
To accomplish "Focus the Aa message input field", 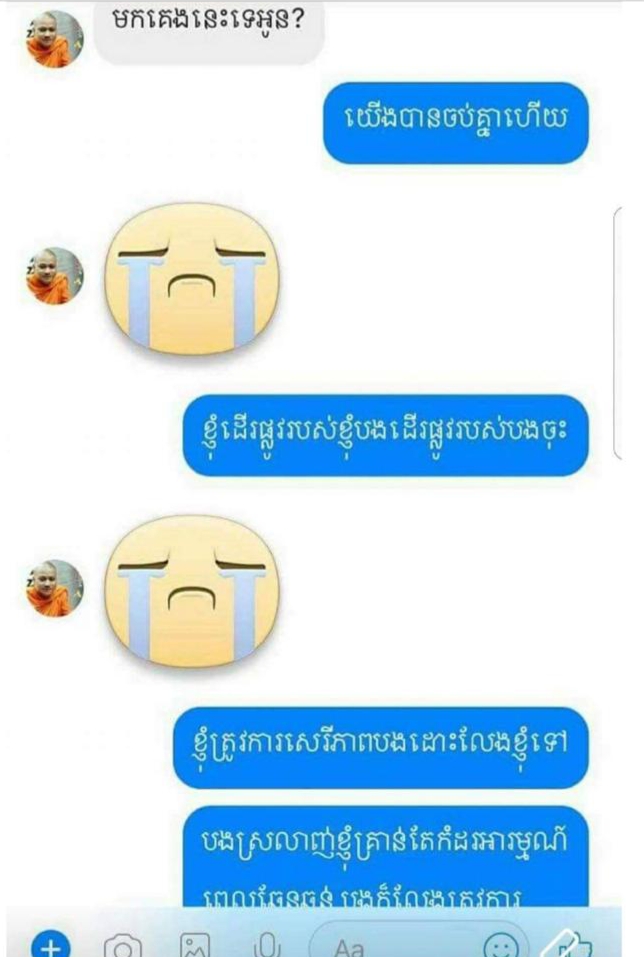I will (400, 944).
